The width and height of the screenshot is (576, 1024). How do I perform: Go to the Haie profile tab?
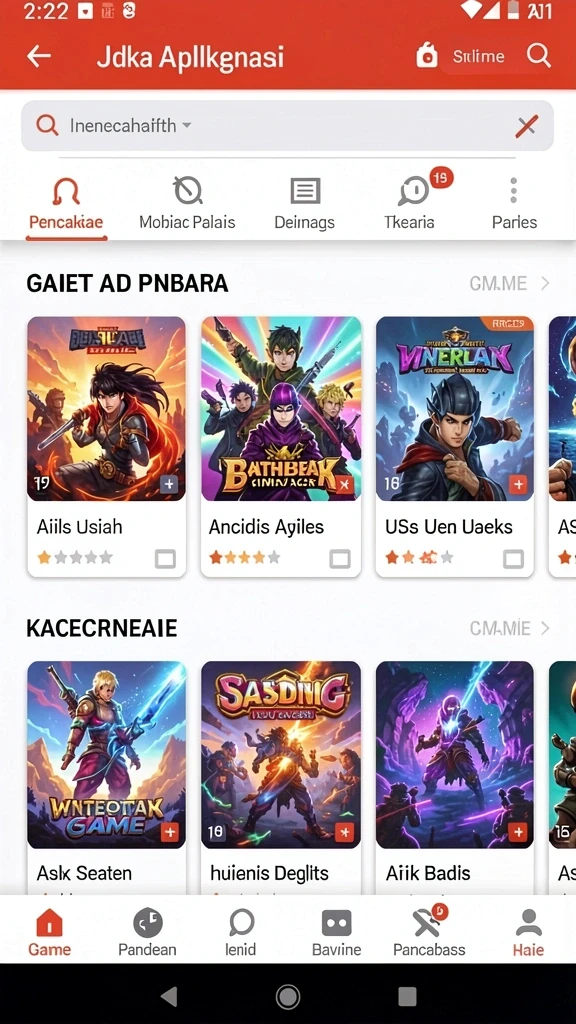click(528, 932)
